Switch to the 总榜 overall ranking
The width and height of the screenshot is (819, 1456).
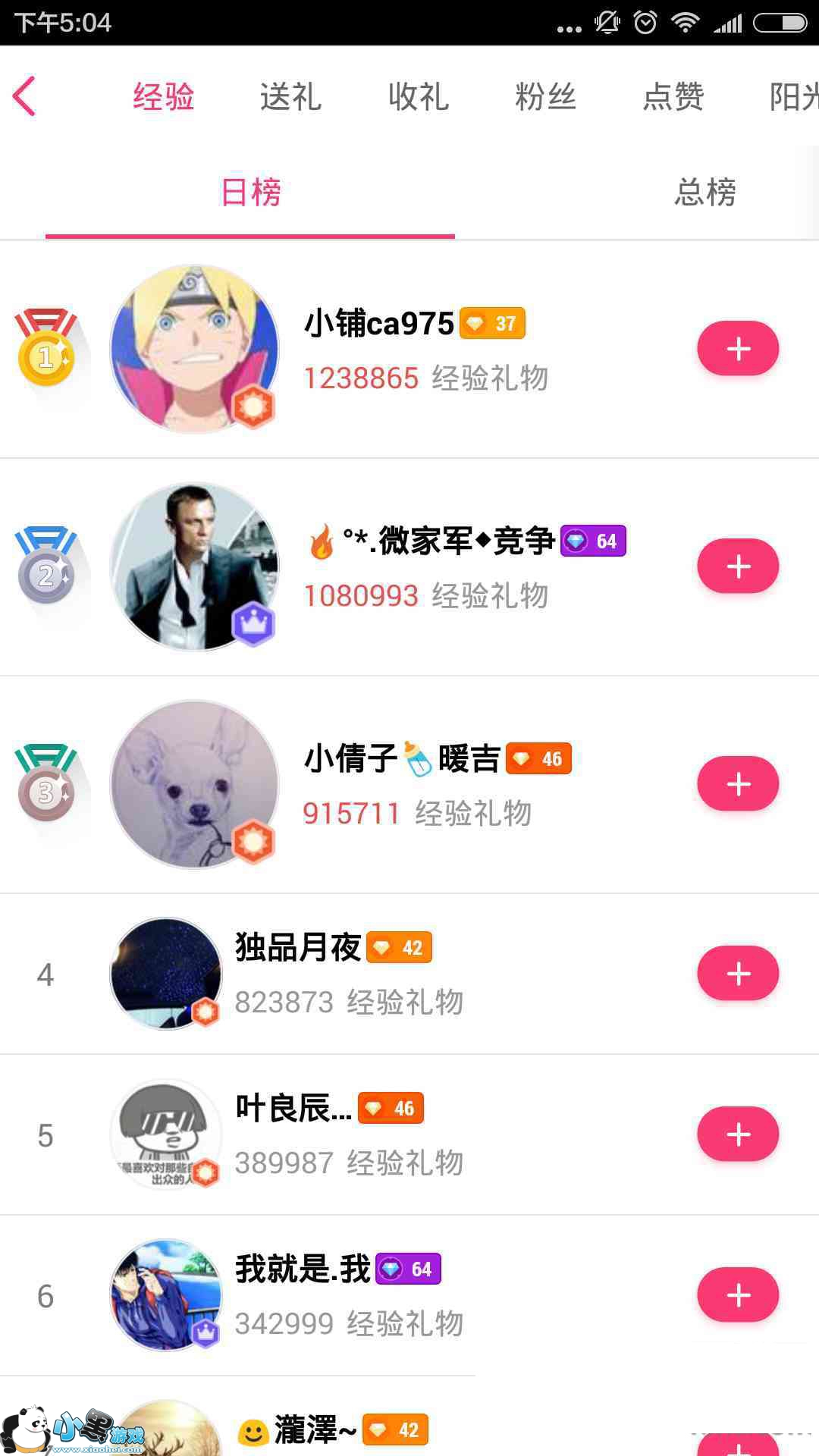pos(705,192)
